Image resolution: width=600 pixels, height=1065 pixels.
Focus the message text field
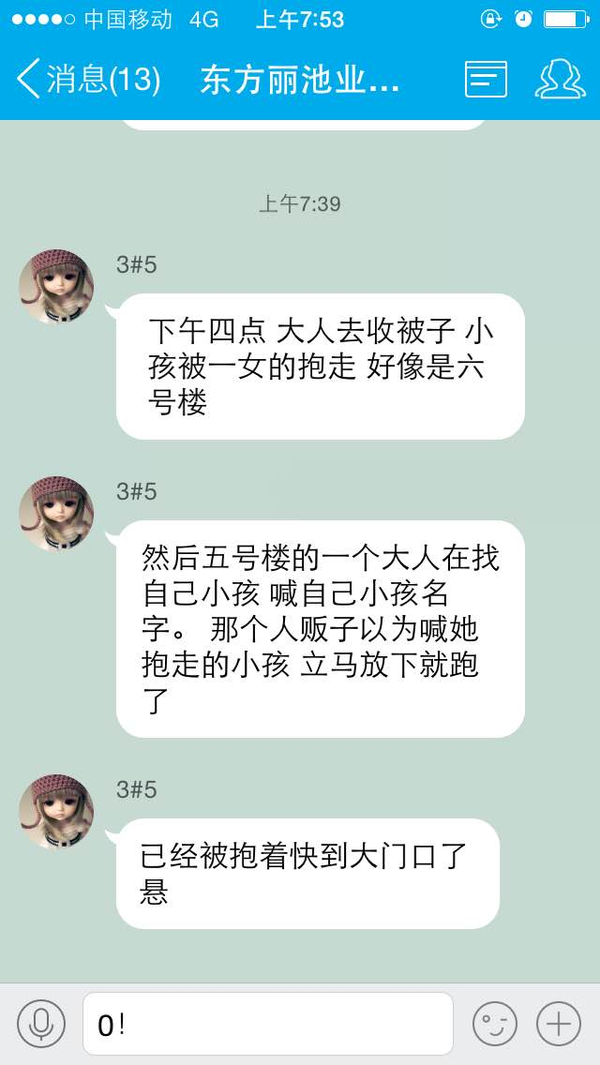point(267,1023)
